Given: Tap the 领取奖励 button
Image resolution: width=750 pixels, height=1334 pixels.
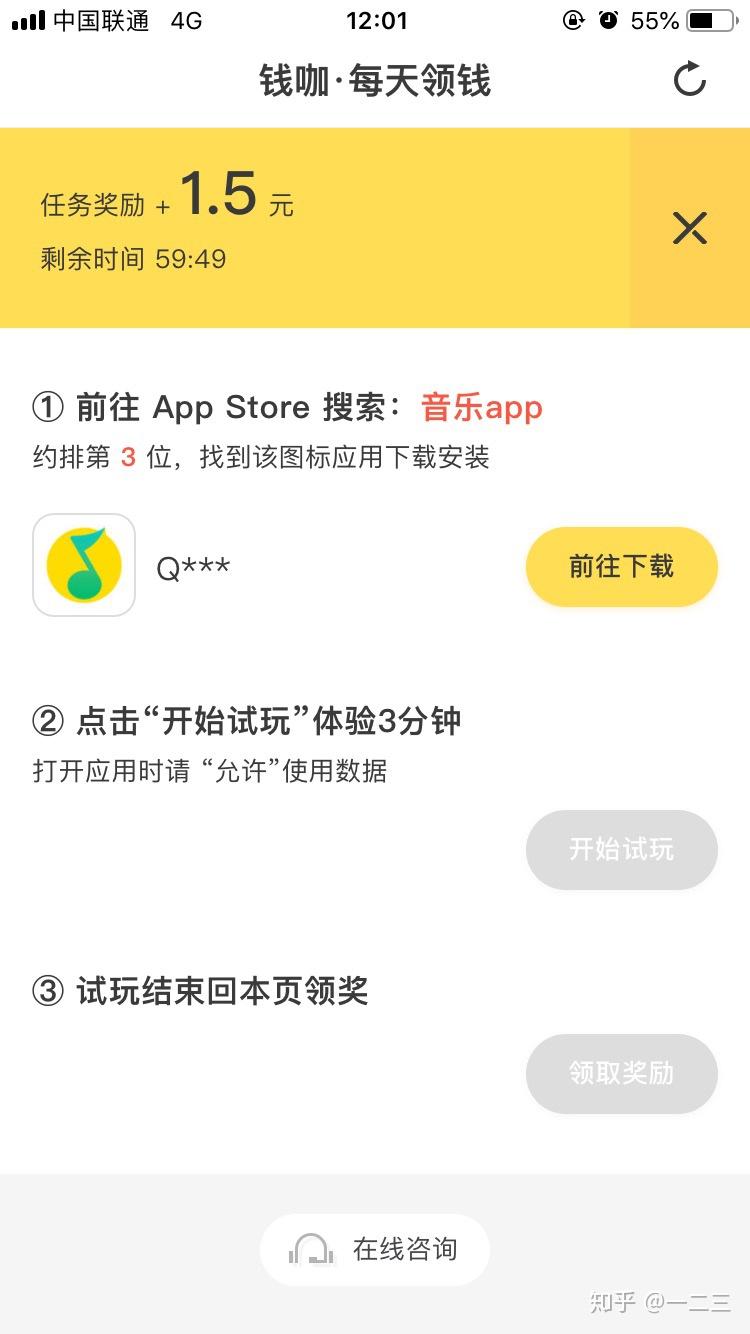Looking at the screenshot, I should (621, 1073).
